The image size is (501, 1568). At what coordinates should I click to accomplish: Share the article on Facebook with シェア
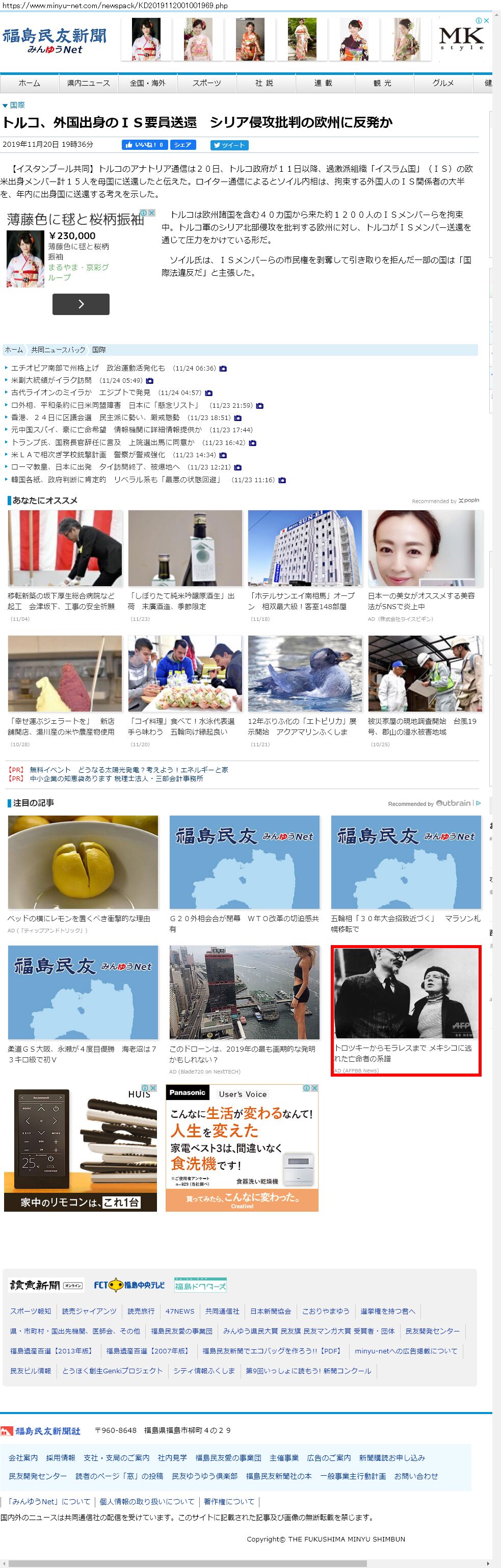[x=182, y=145]
